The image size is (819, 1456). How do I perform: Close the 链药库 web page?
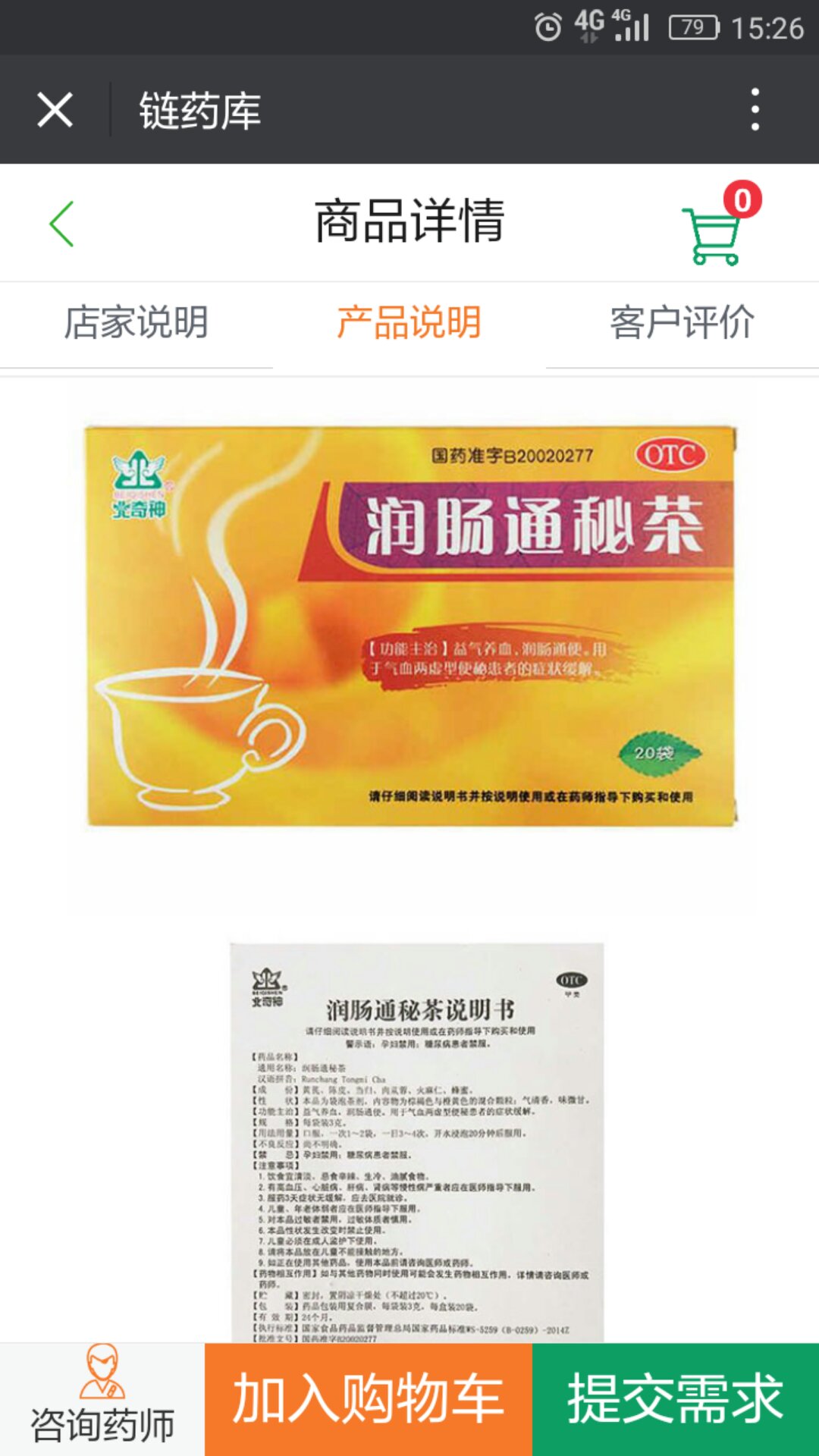[x=55, y=110]
